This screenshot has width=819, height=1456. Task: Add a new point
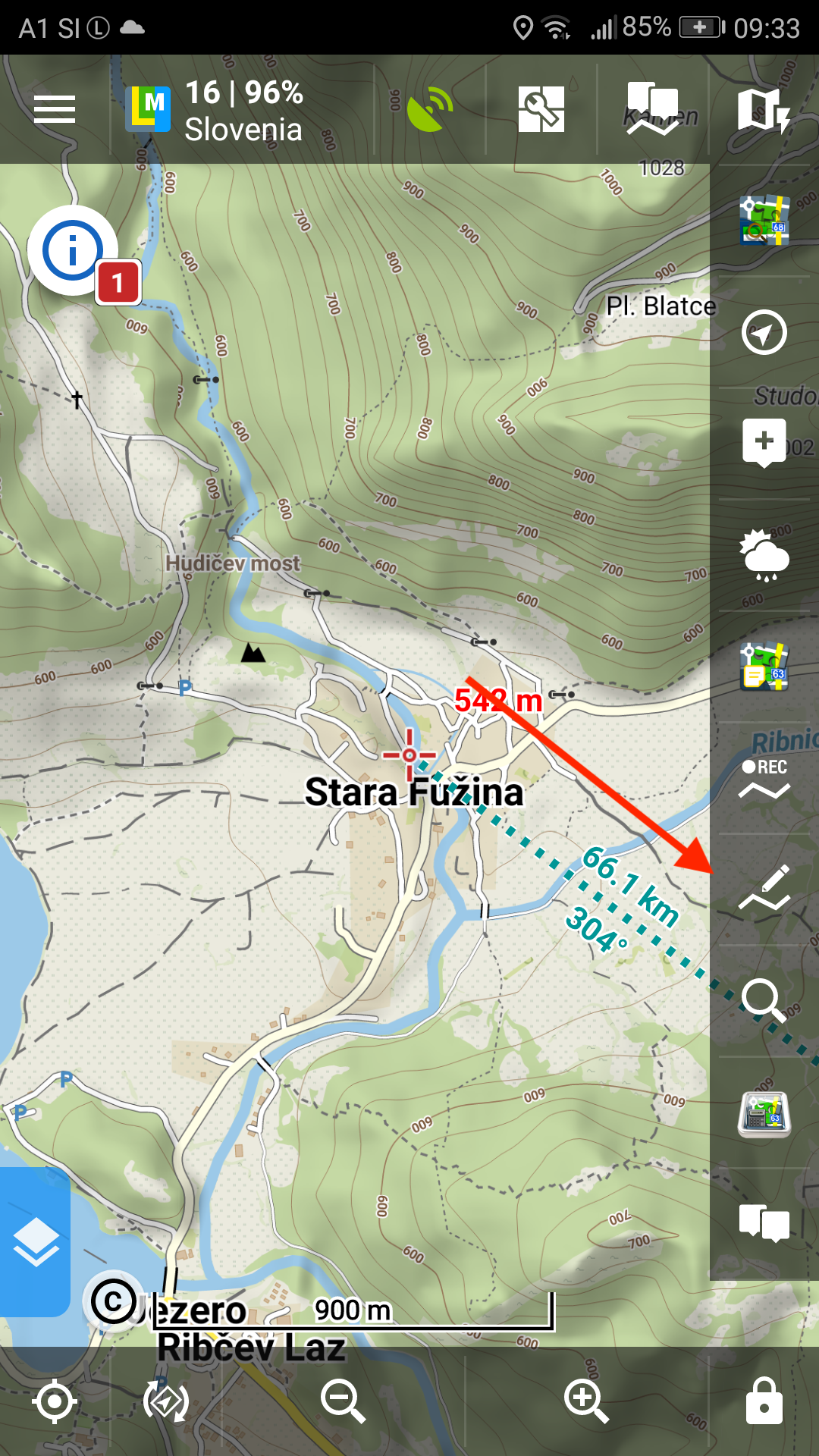point(764,442)
